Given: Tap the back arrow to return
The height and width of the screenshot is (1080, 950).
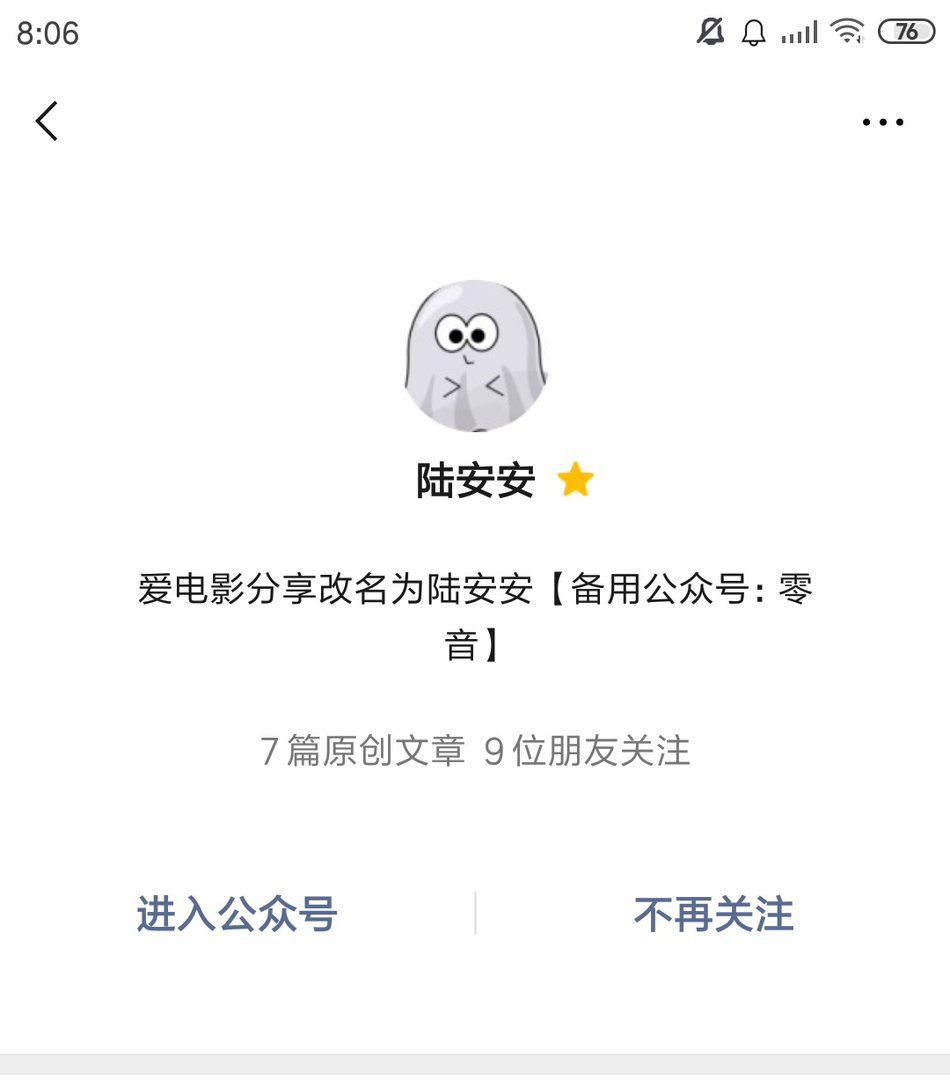Looking at the screenshot, I should pos(46,120).
